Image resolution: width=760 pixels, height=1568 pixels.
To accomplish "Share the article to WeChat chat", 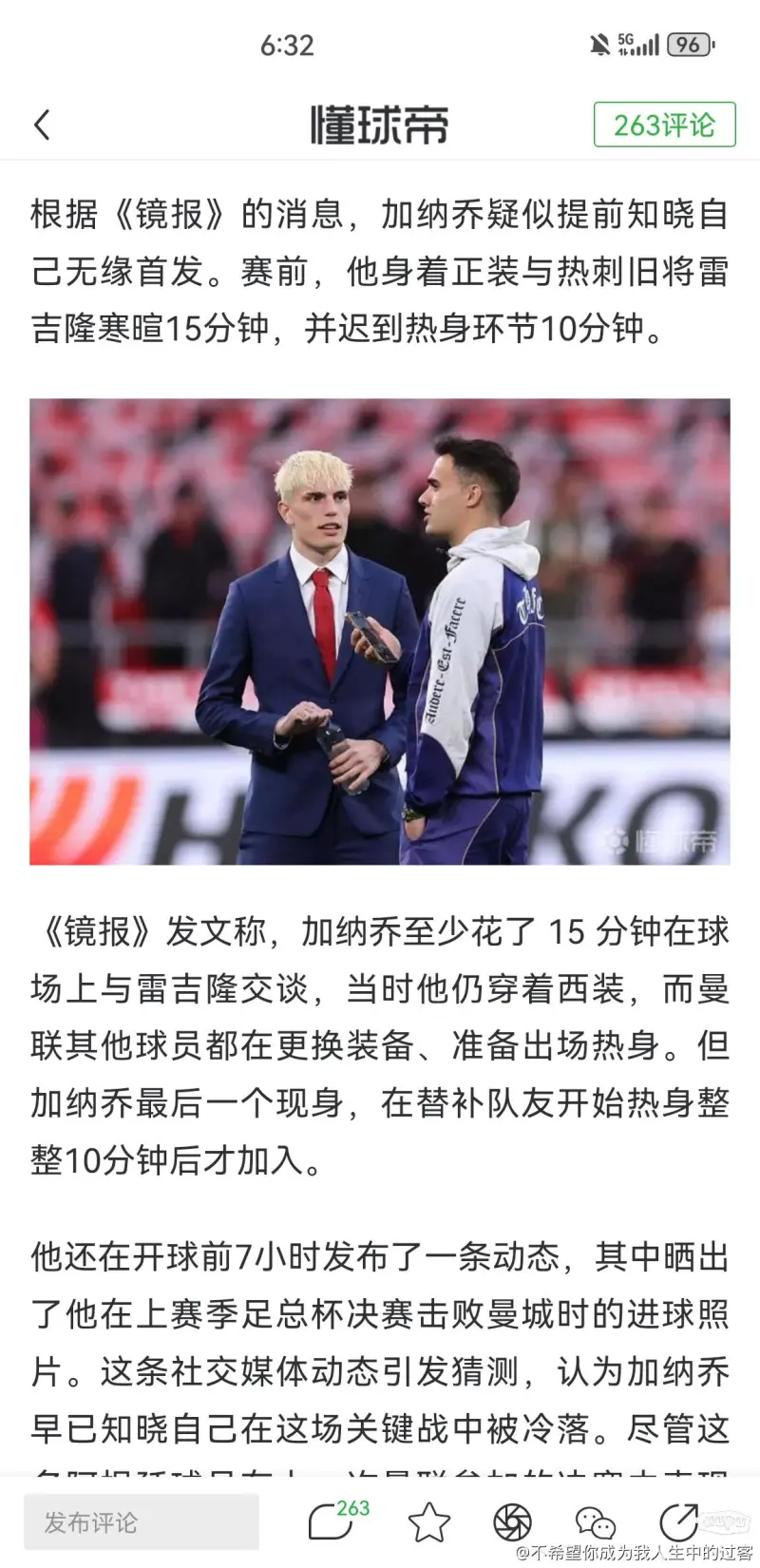I will (x=596, y=1523).
